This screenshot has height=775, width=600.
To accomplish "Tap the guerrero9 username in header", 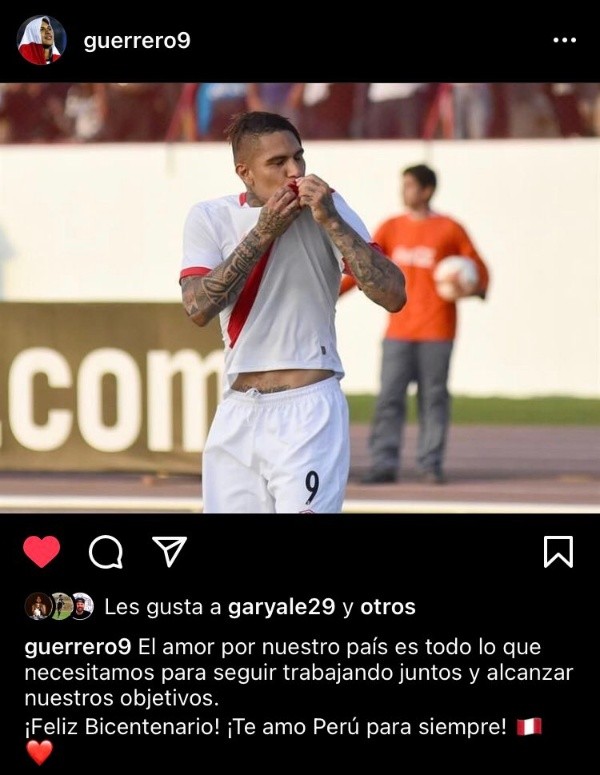I will (137, 41).
